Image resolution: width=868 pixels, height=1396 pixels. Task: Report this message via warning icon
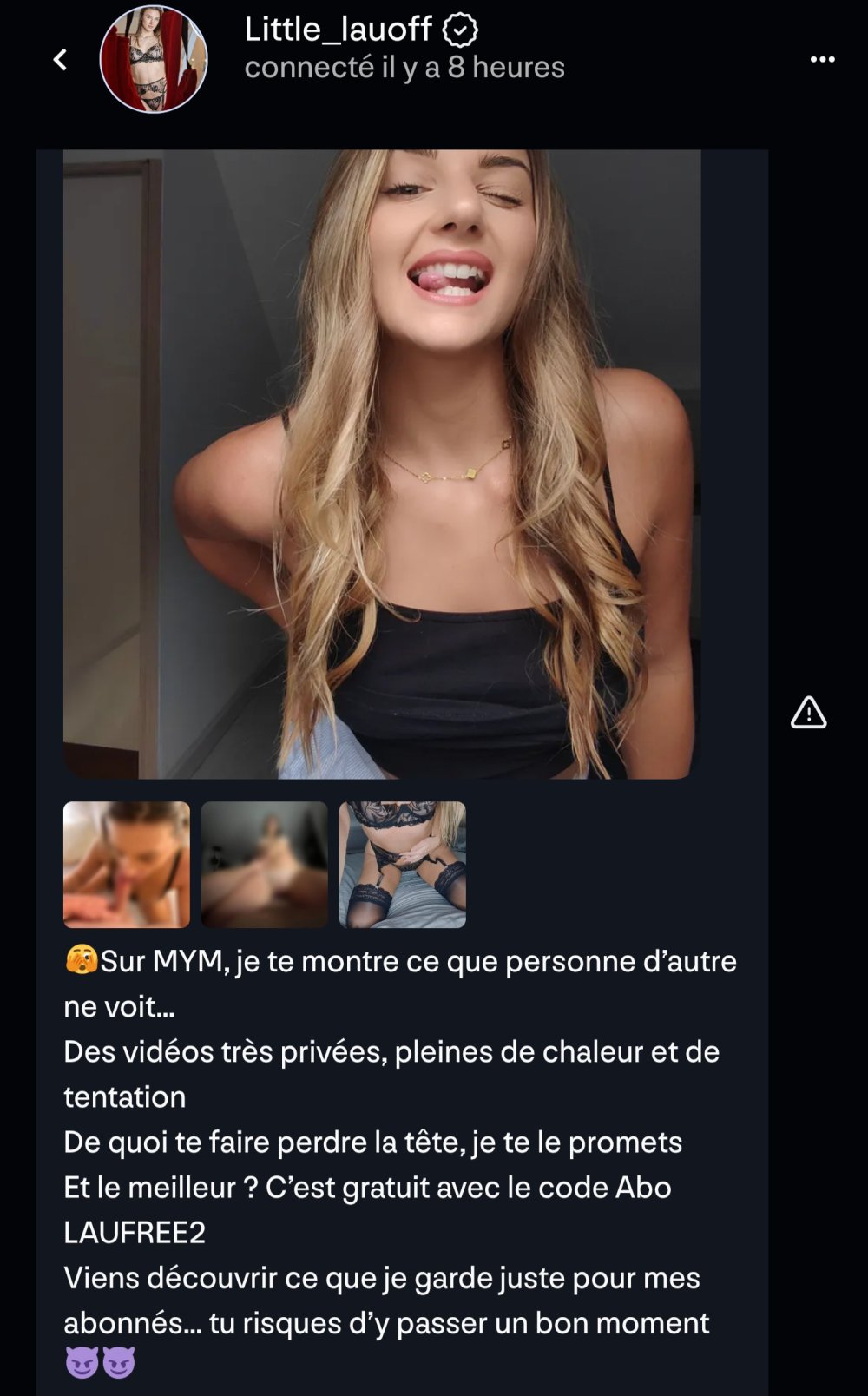(x=808, y=713)
